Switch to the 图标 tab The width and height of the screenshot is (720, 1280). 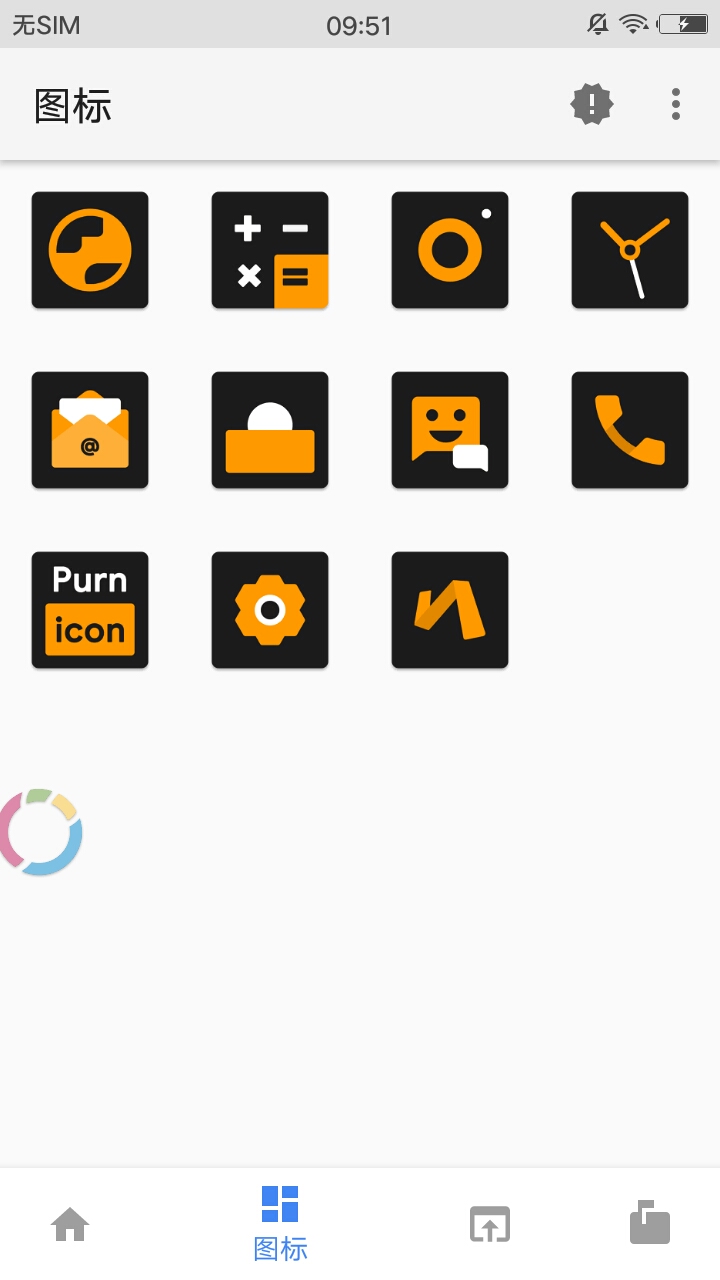280,1224
